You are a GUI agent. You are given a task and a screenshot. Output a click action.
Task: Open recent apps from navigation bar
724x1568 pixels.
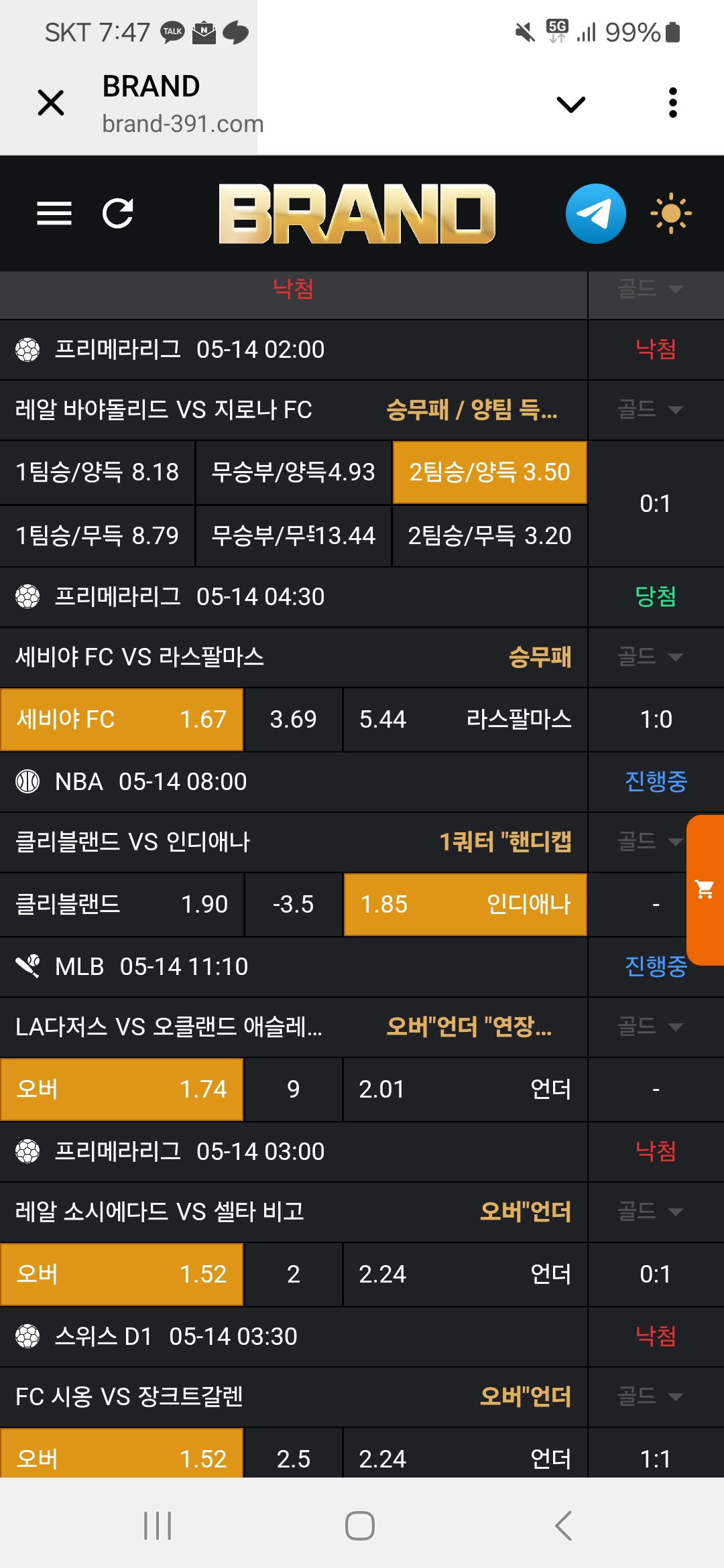tap(158, 1526)
